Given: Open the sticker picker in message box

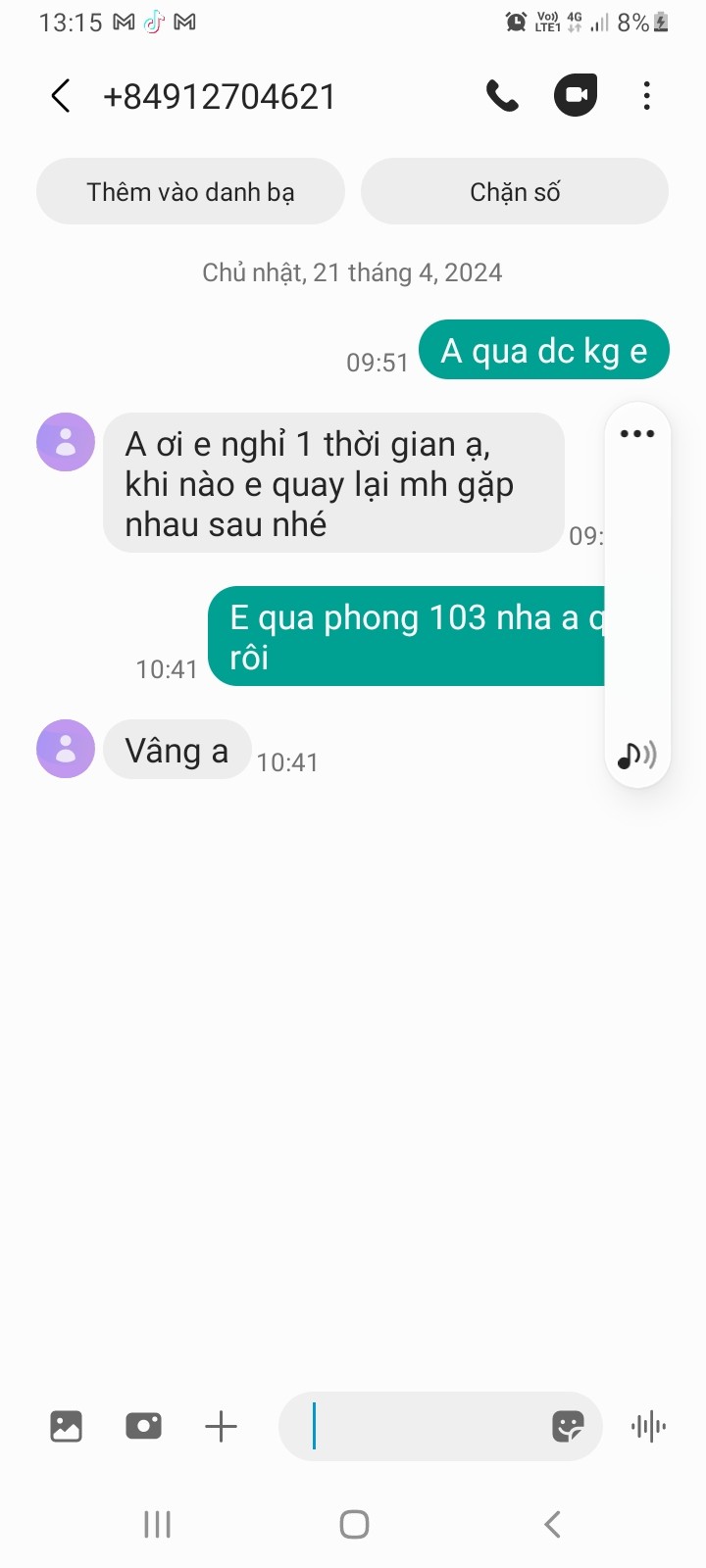Looking at the screenshot, I should click(568, 1426).
